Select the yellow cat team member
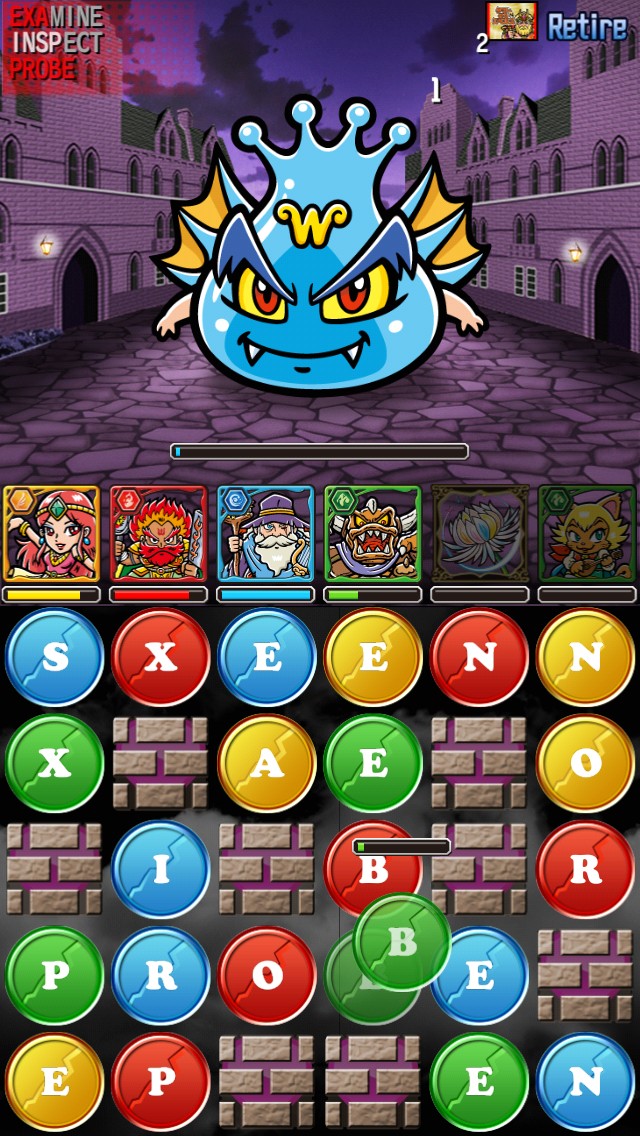Screen dimensions: 640x1136 click(586, 533)
